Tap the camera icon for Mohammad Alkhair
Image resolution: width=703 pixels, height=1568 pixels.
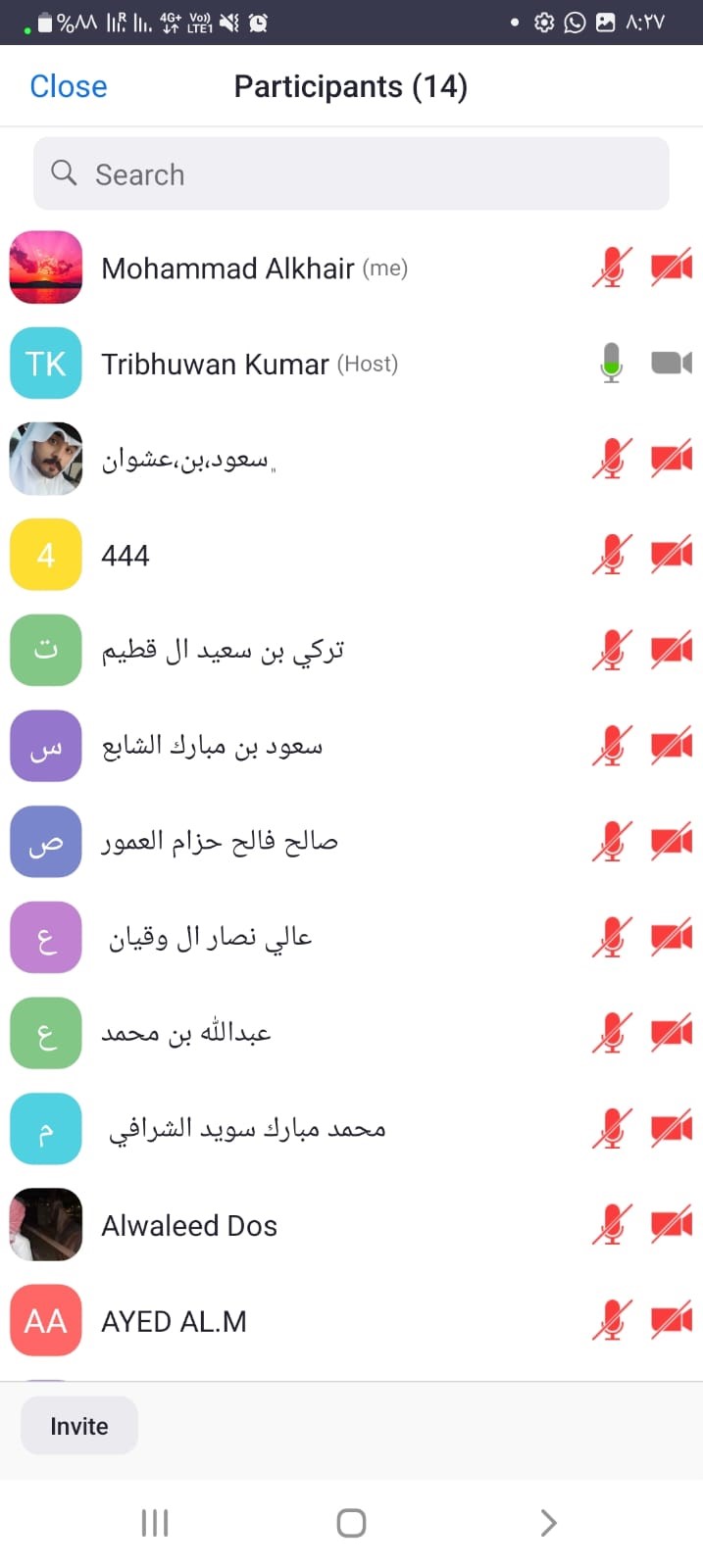pos(672,268)
